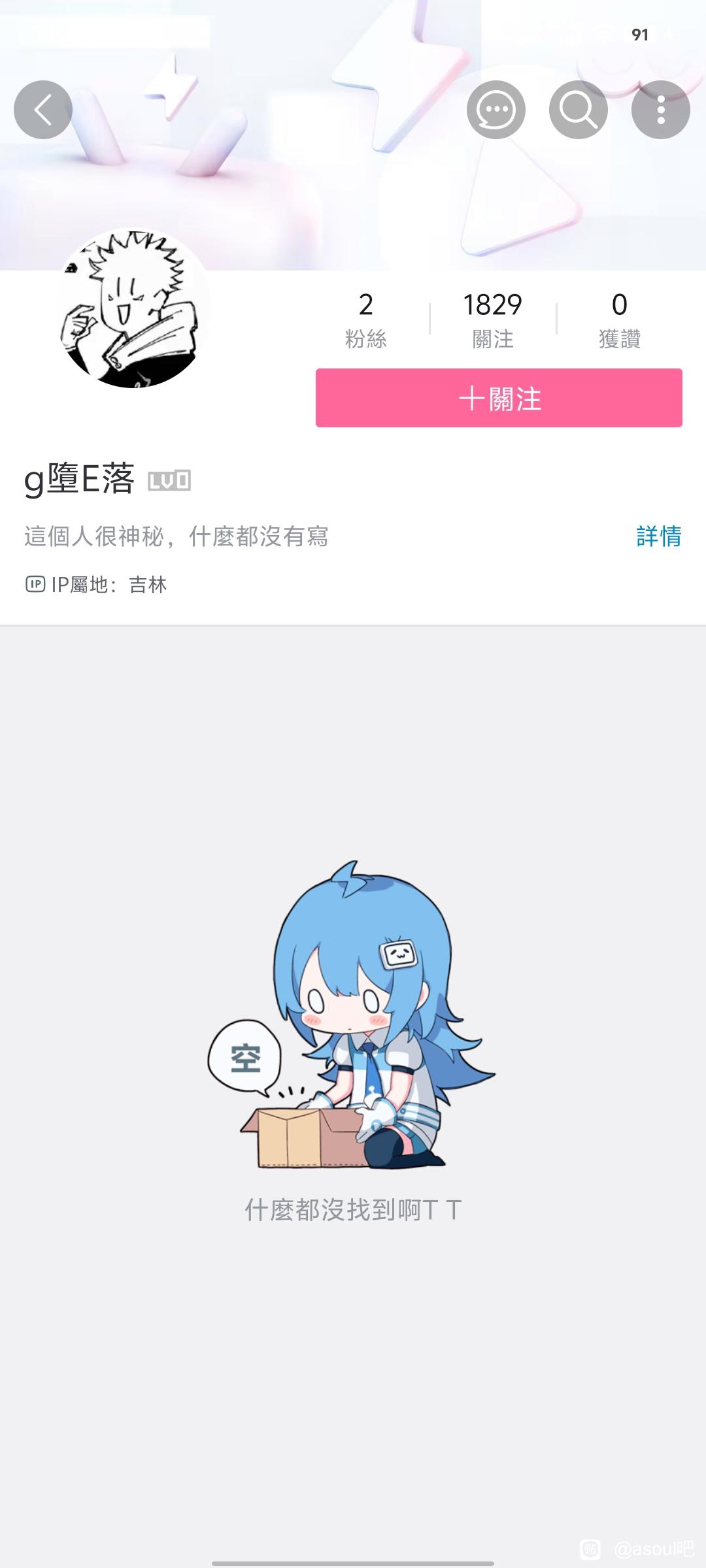Screen dimensions: 706x1568
Task: Go back using the arrow icon
Action: (43, 110)
